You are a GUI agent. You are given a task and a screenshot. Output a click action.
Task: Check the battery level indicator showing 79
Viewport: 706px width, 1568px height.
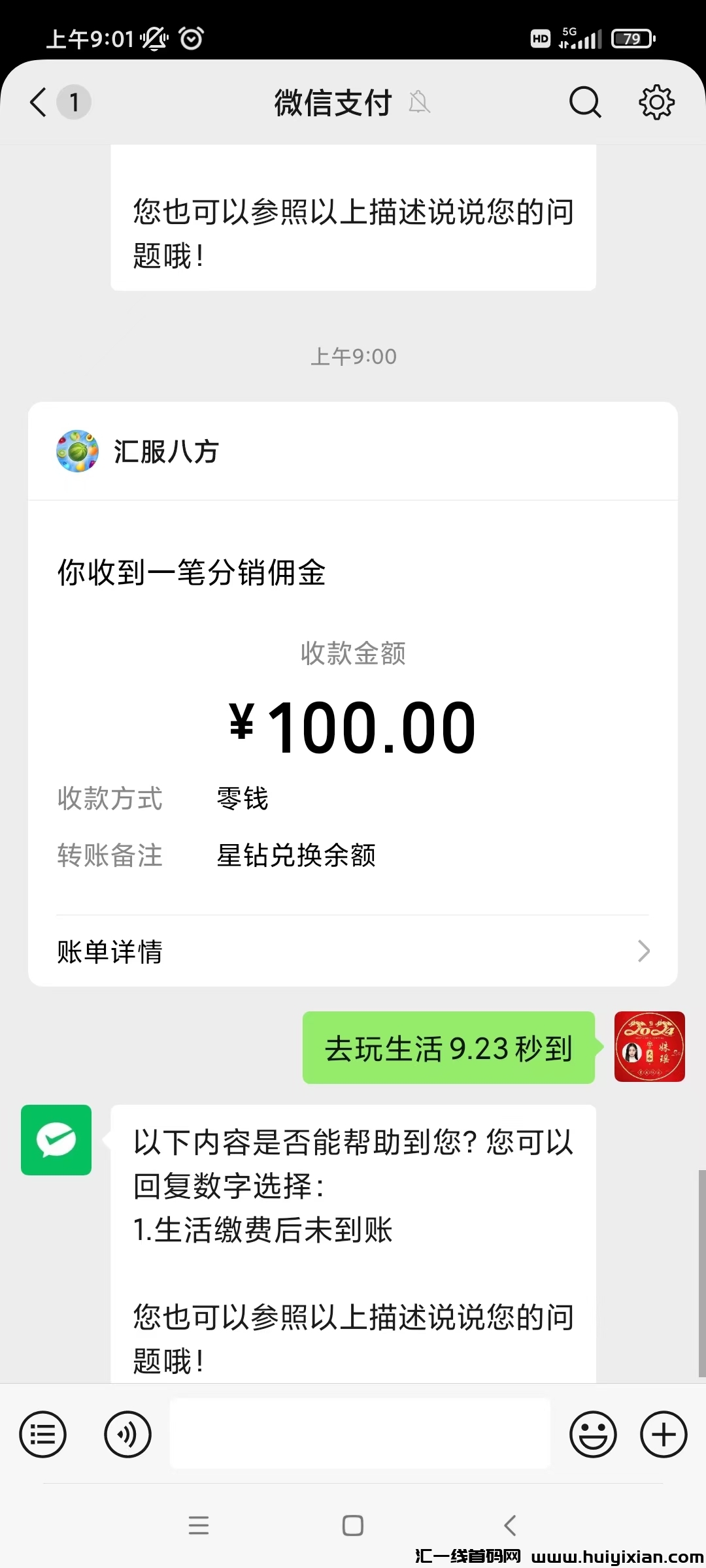pos(631,39)
